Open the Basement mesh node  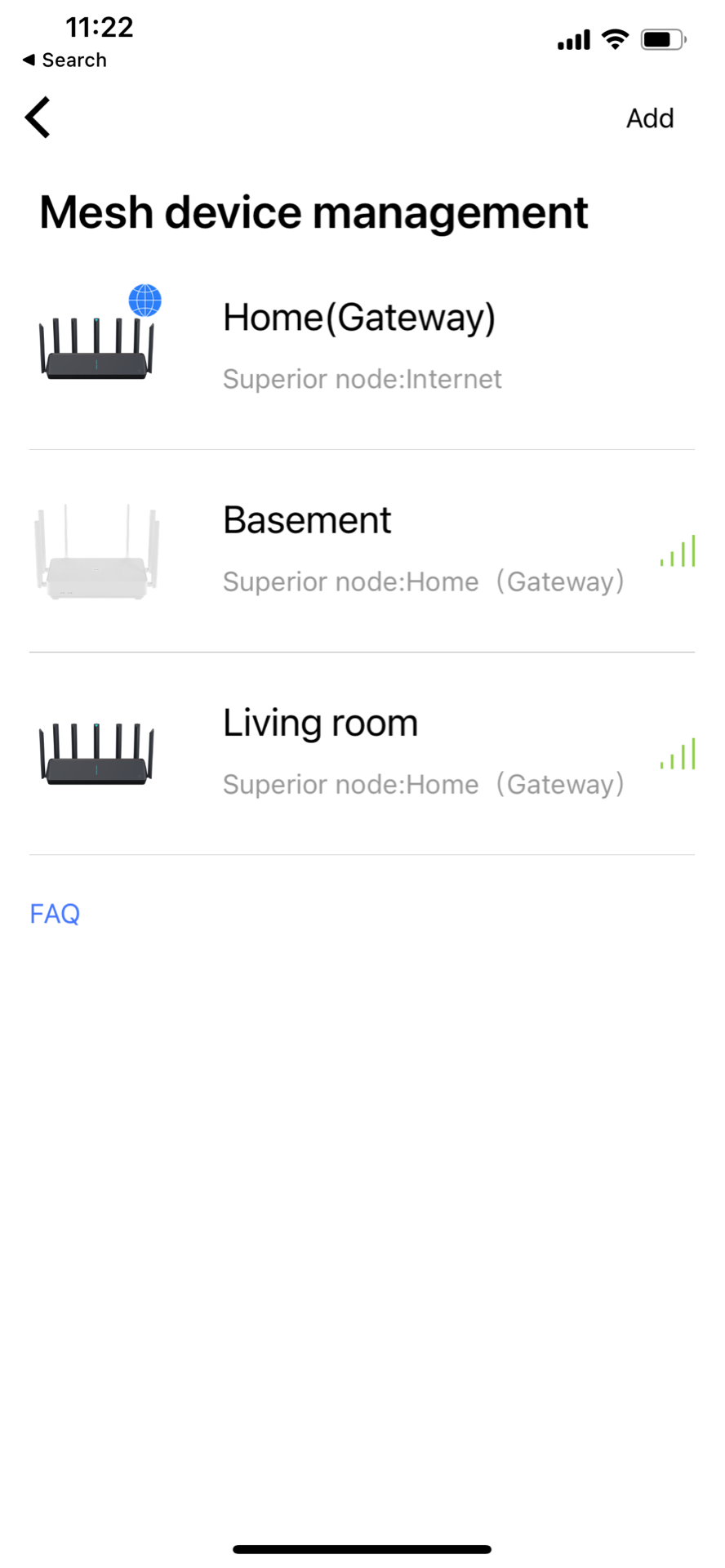[x=362, y=551]
